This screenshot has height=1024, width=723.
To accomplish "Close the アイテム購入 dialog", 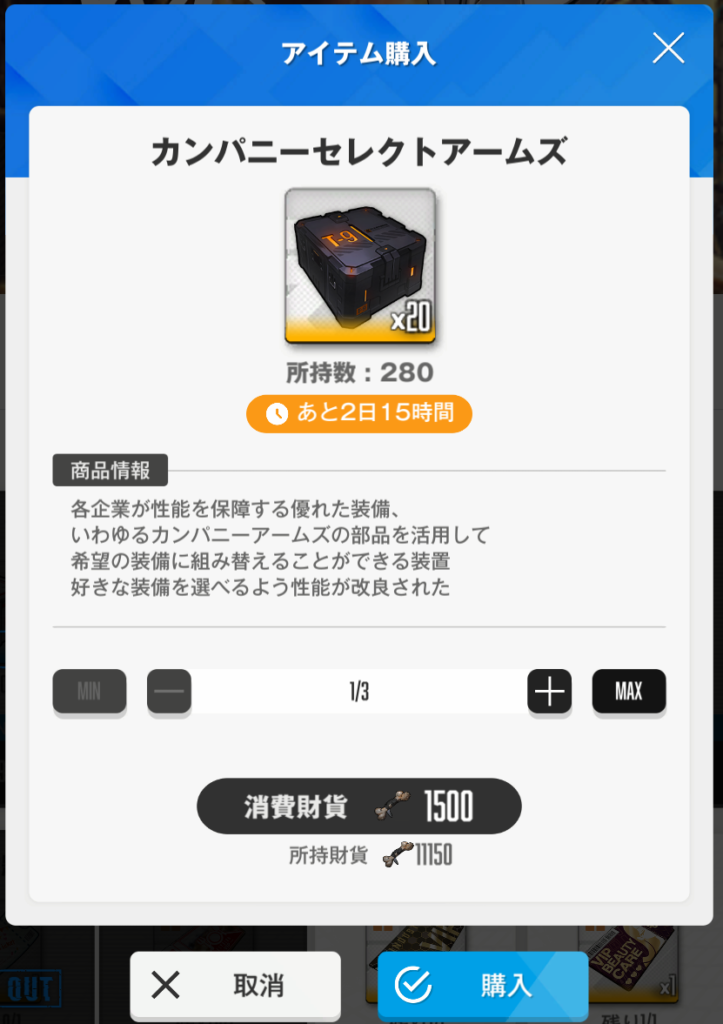I will pos(668,48).
